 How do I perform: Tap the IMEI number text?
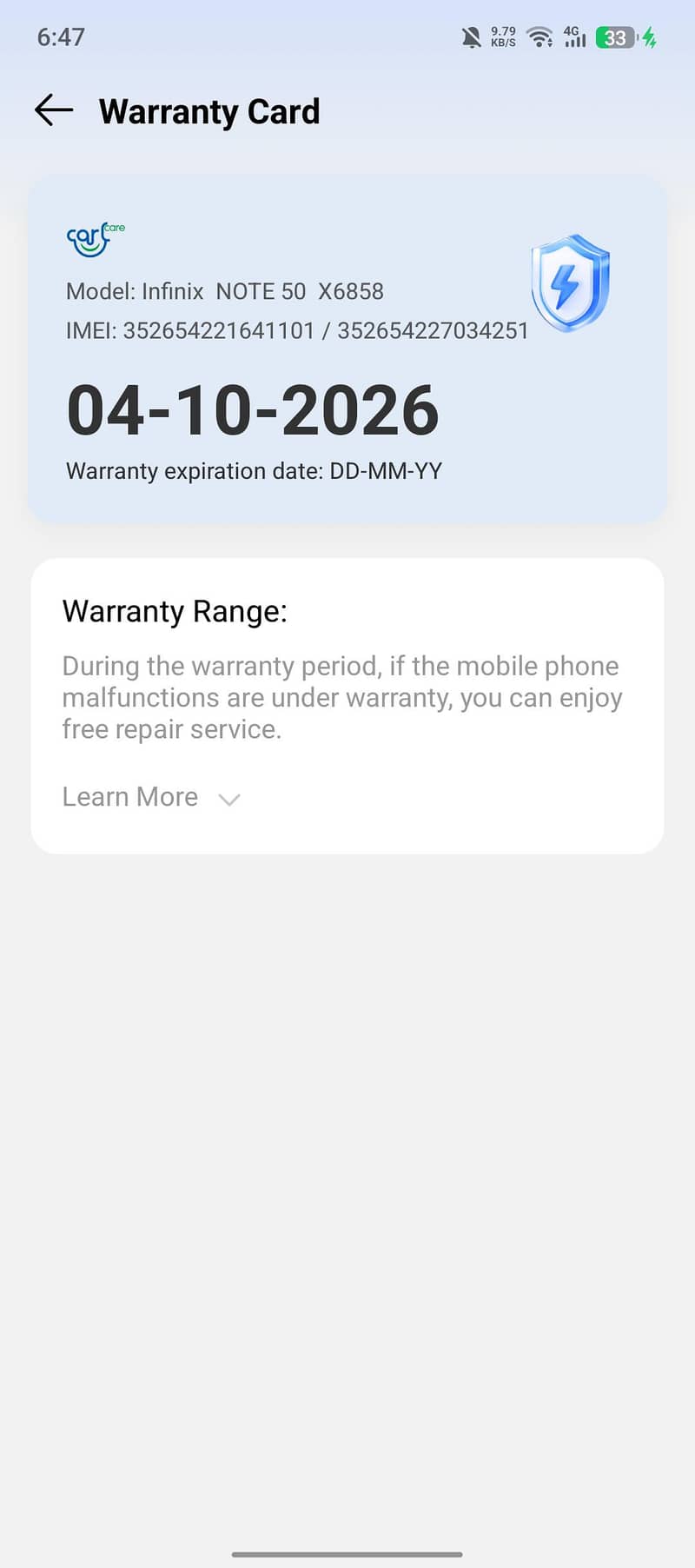[298, 330]
